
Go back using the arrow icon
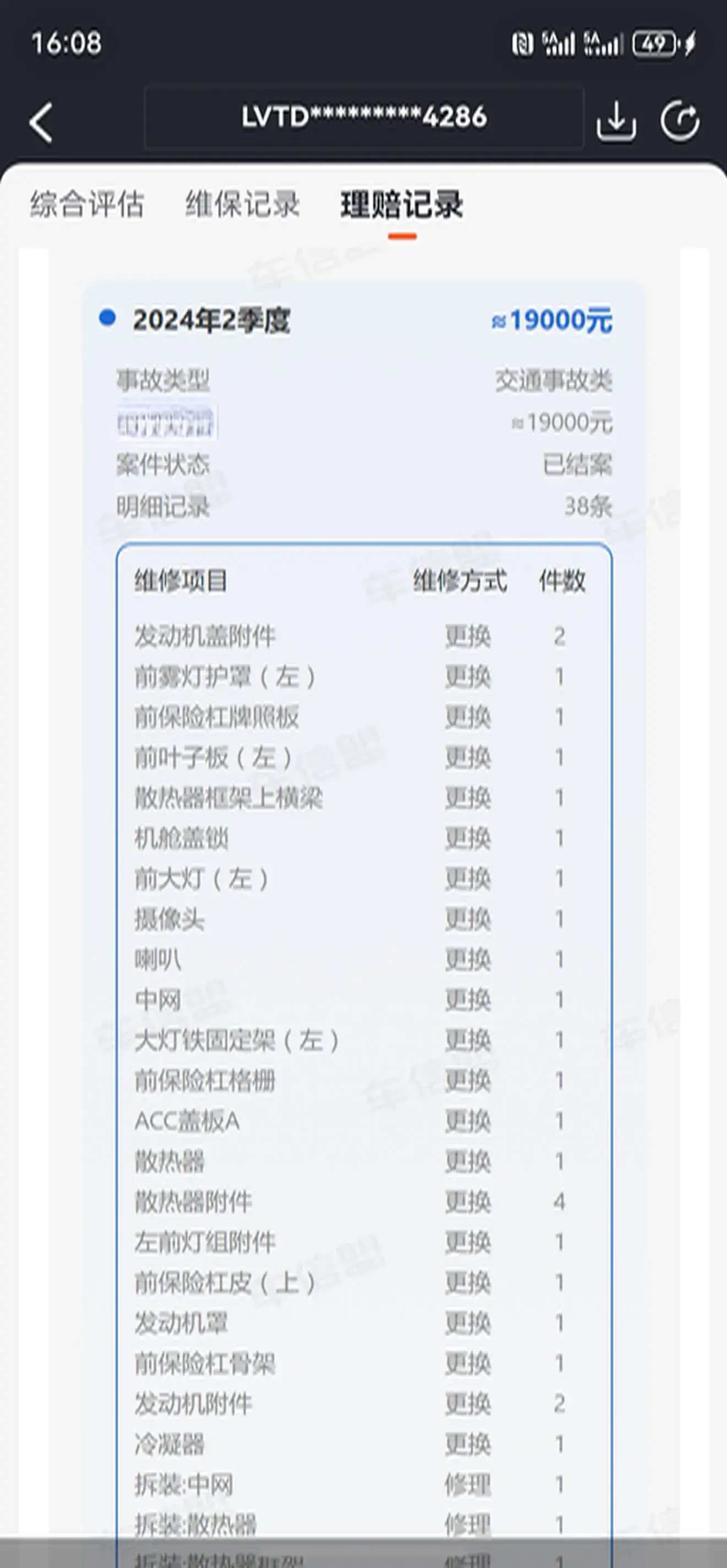coord(41,122)
